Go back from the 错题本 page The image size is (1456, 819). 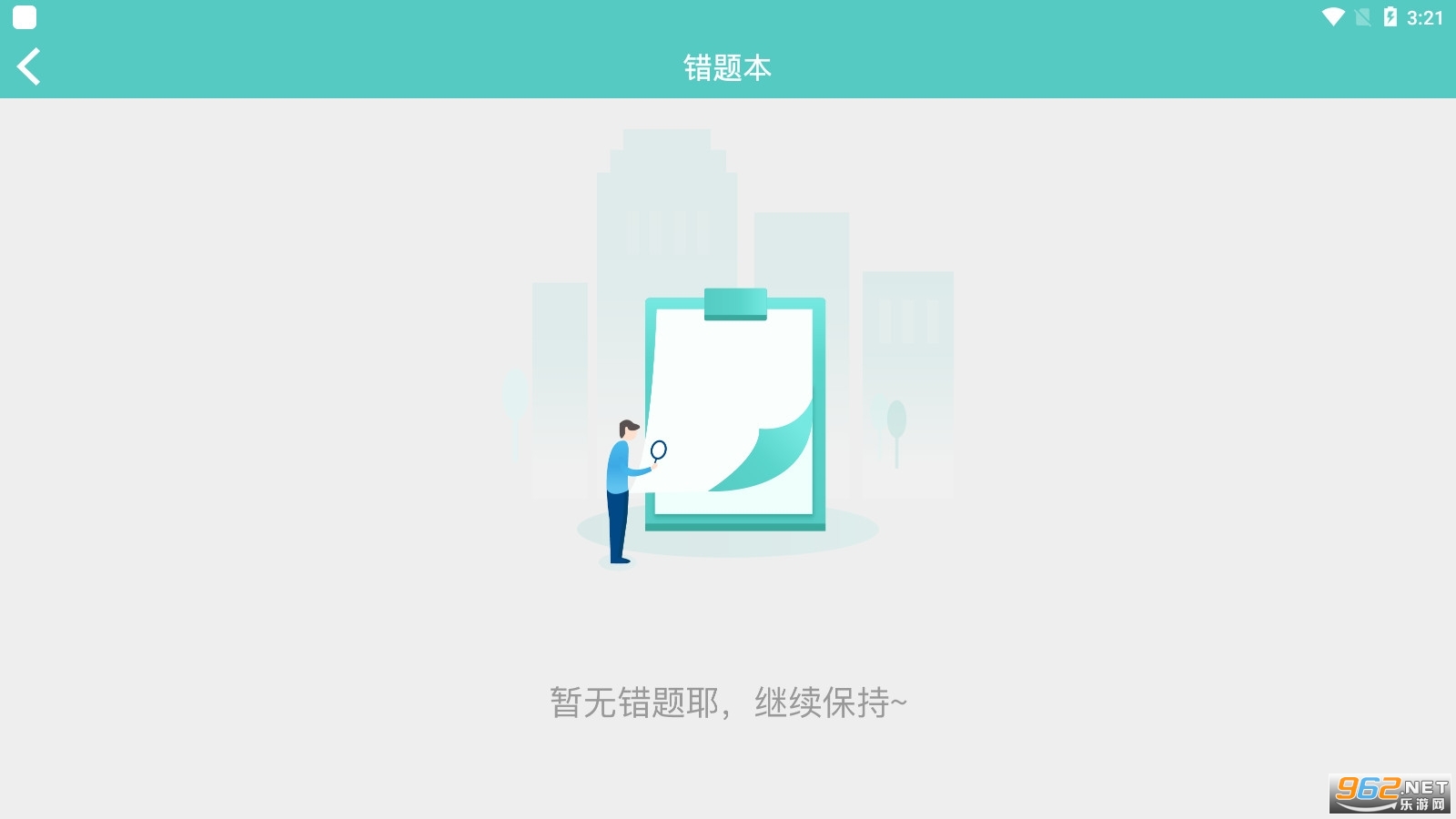[29, 66]
